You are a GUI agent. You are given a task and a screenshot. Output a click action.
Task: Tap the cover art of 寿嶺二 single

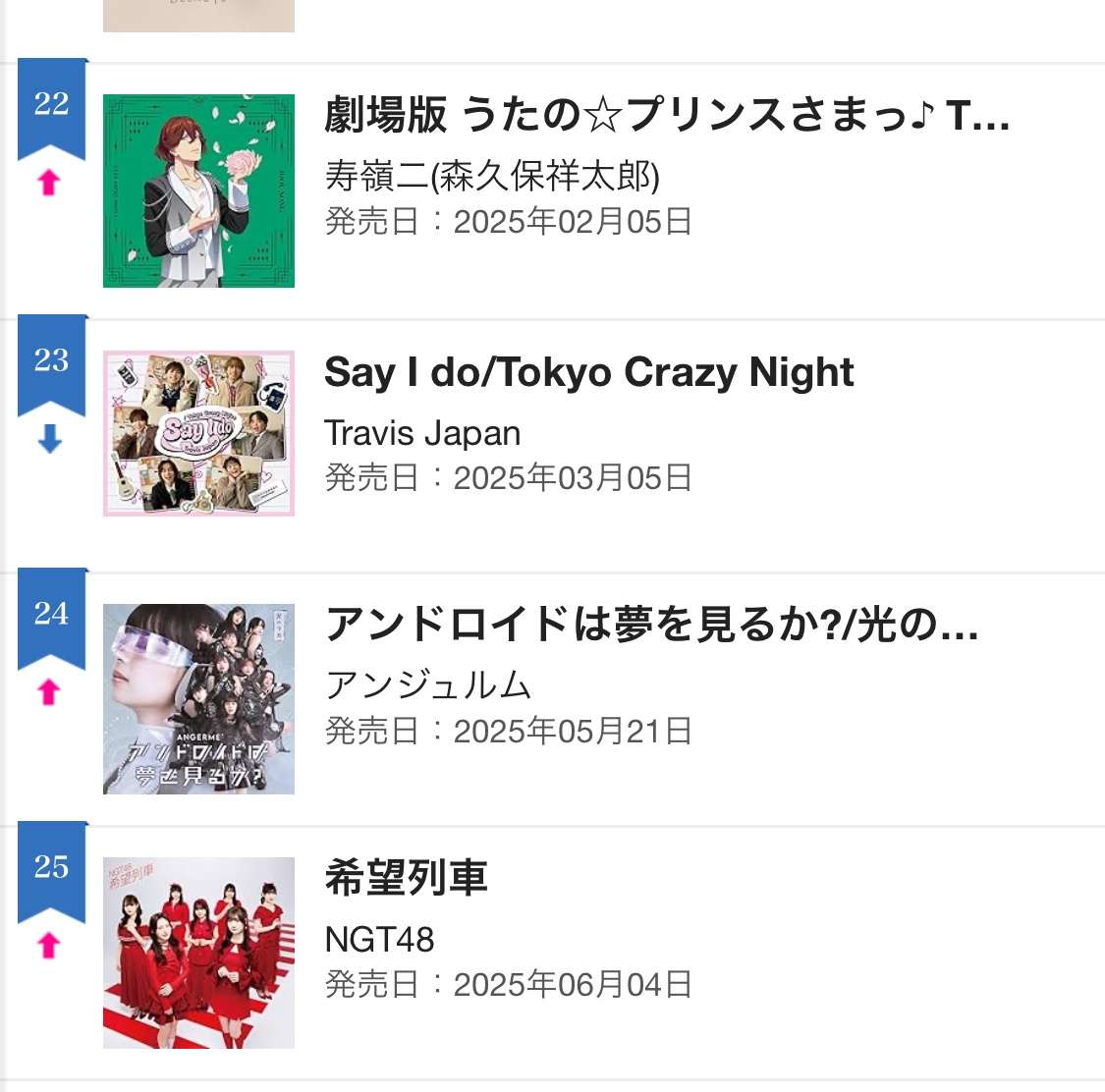[198, 191]
